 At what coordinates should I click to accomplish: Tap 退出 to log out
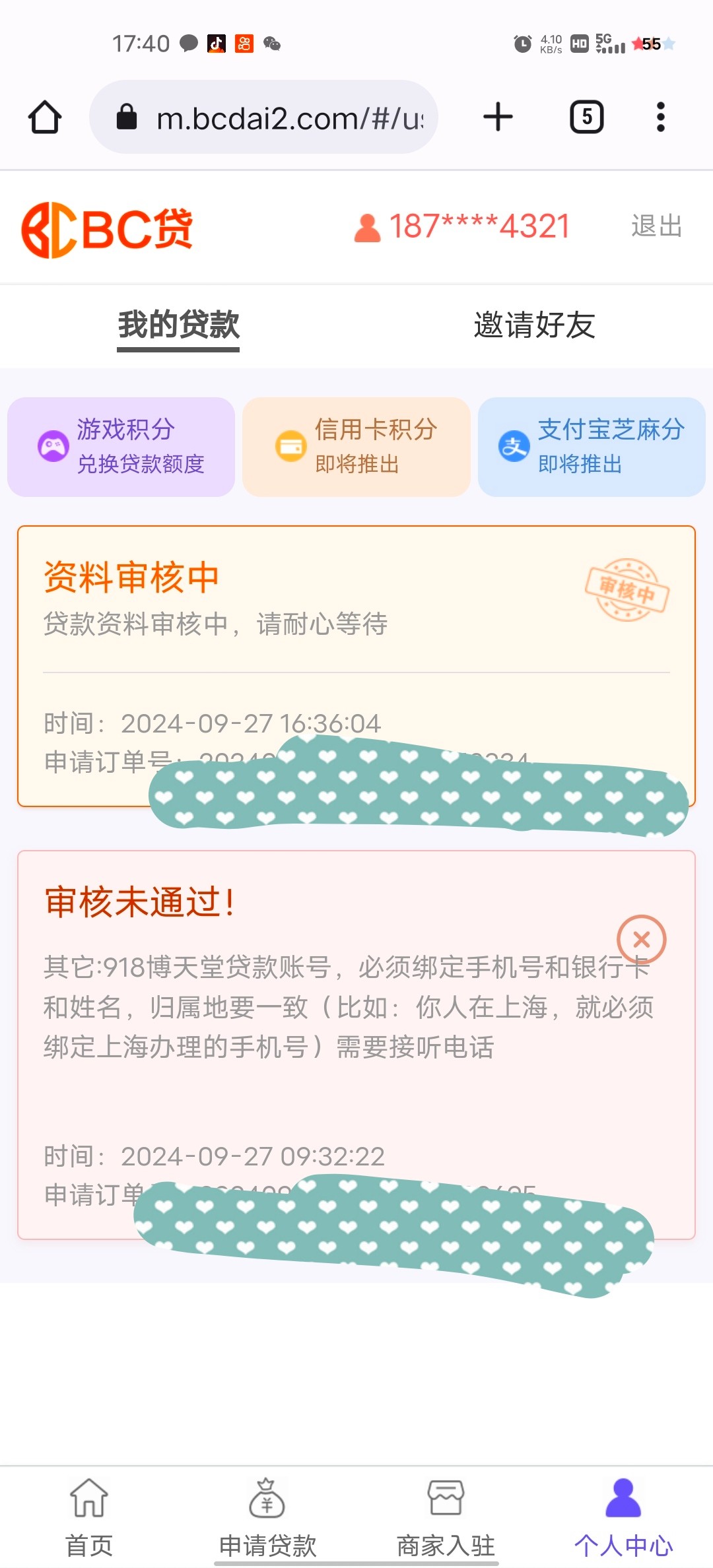tap(656, 226)
